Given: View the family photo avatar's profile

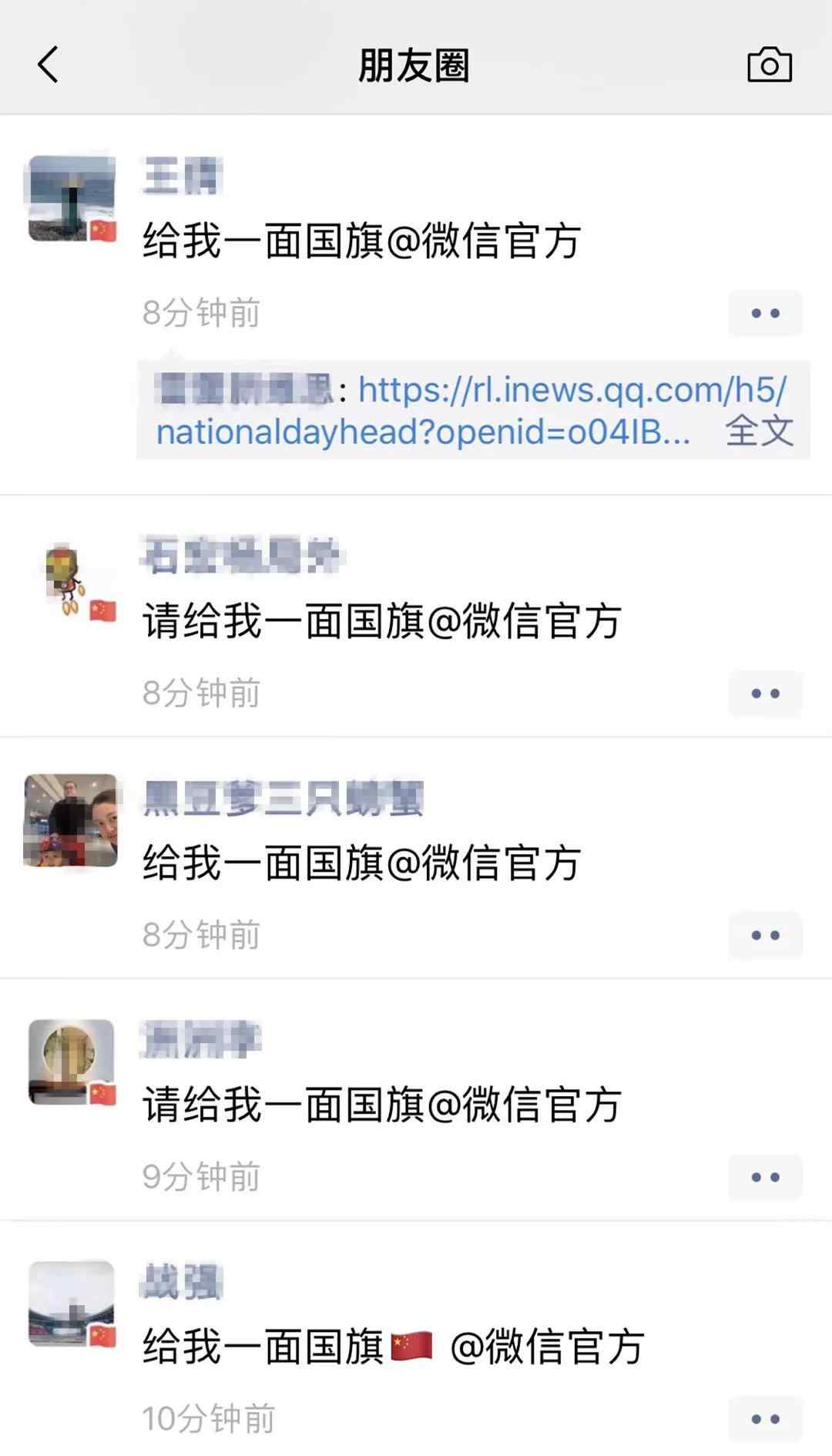Looking at the screenshot, I should [x=72, y=820].
